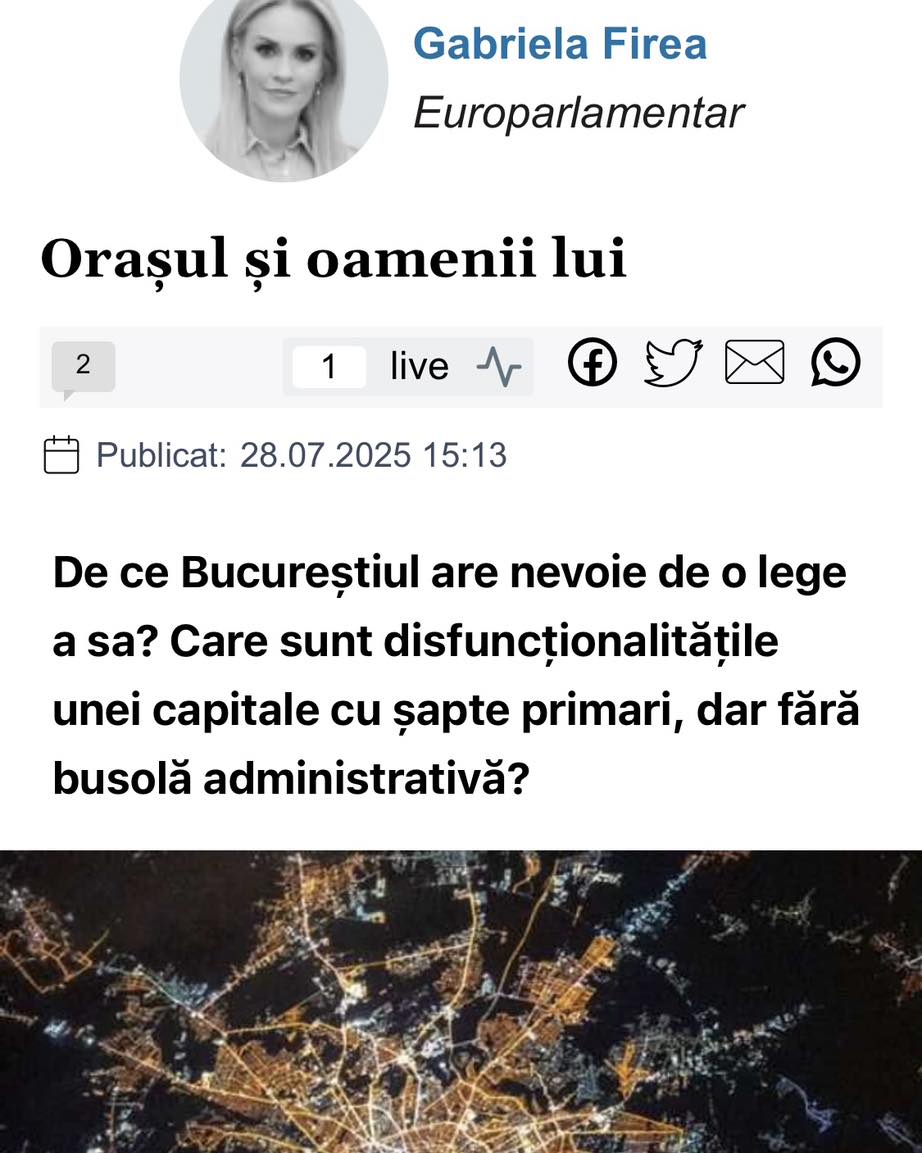
Task: Send the article by email
Action: coord(754,363)
